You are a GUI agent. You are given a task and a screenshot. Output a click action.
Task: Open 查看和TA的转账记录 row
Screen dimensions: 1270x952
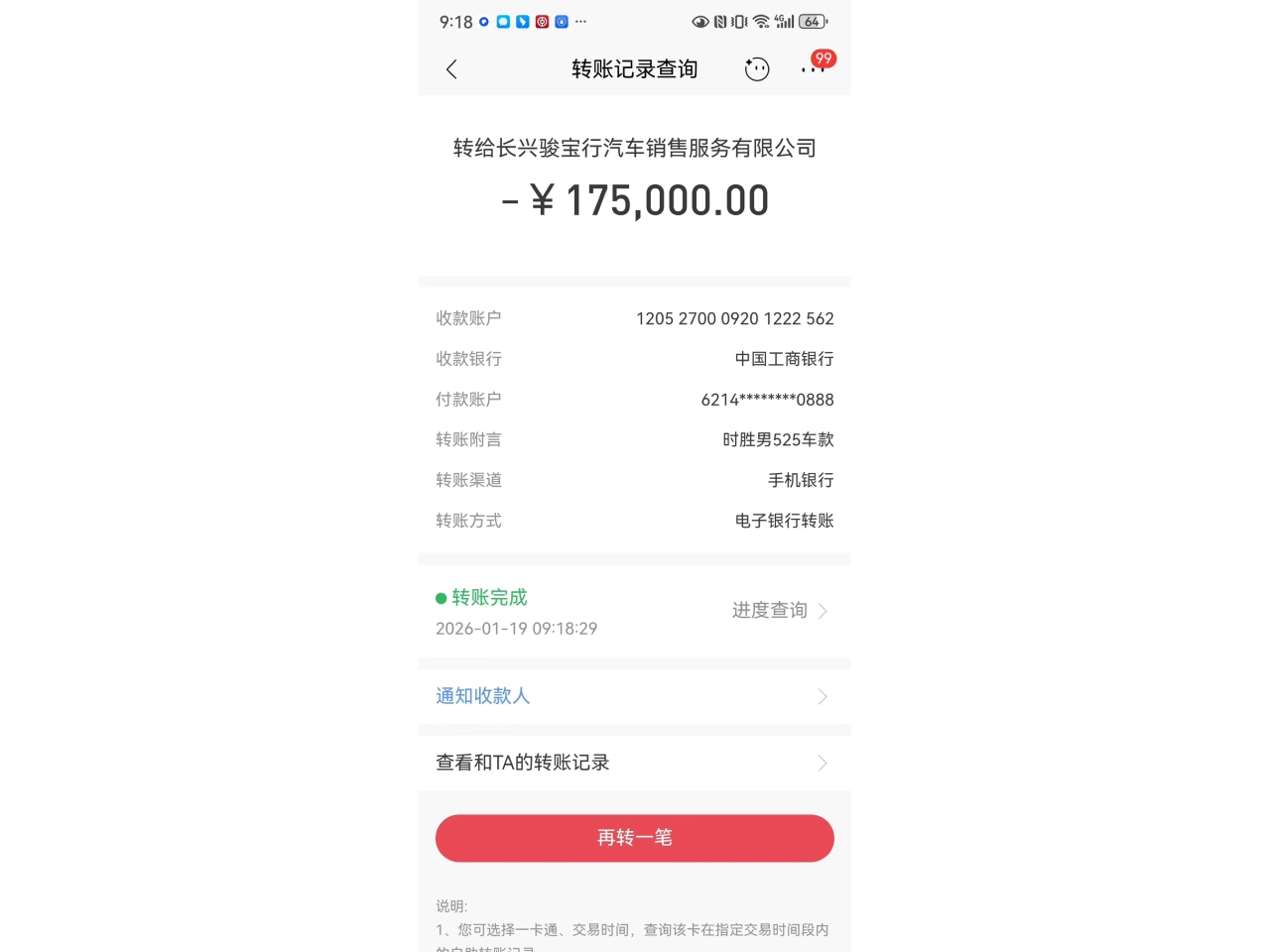[x=633, y=763]
